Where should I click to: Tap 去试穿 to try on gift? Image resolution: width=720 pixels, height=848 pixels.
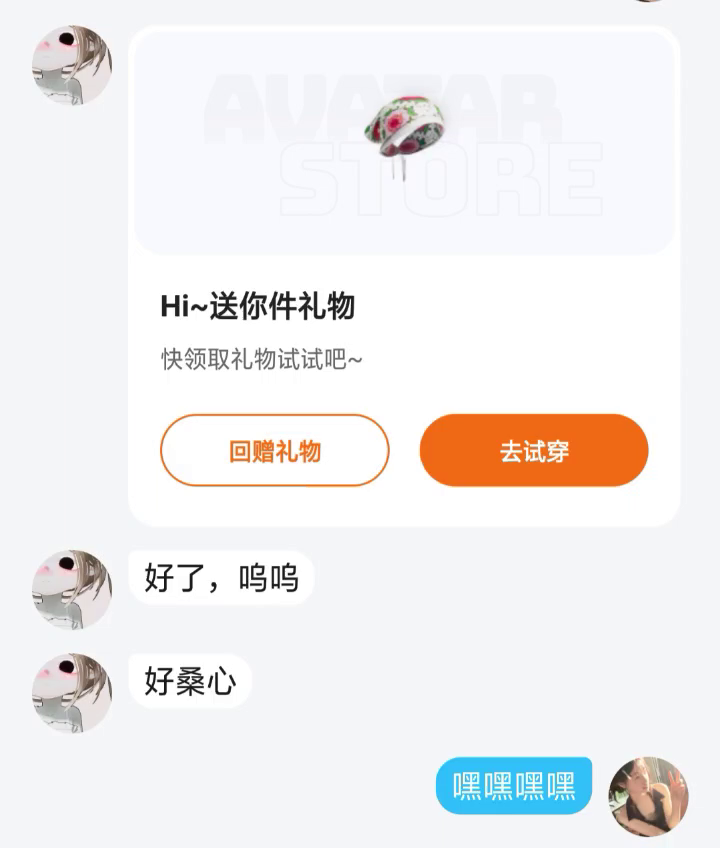534,451
